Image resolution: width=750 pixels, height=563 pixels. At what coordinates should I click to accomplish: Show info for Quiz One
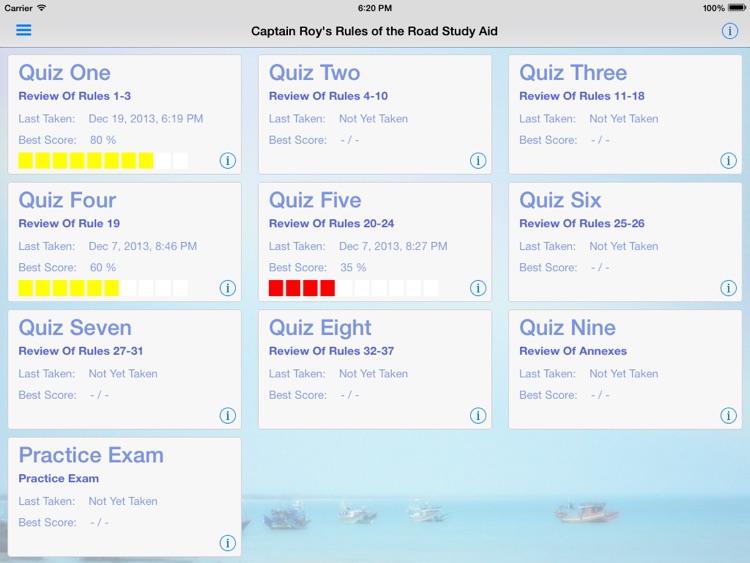[228, 161]
